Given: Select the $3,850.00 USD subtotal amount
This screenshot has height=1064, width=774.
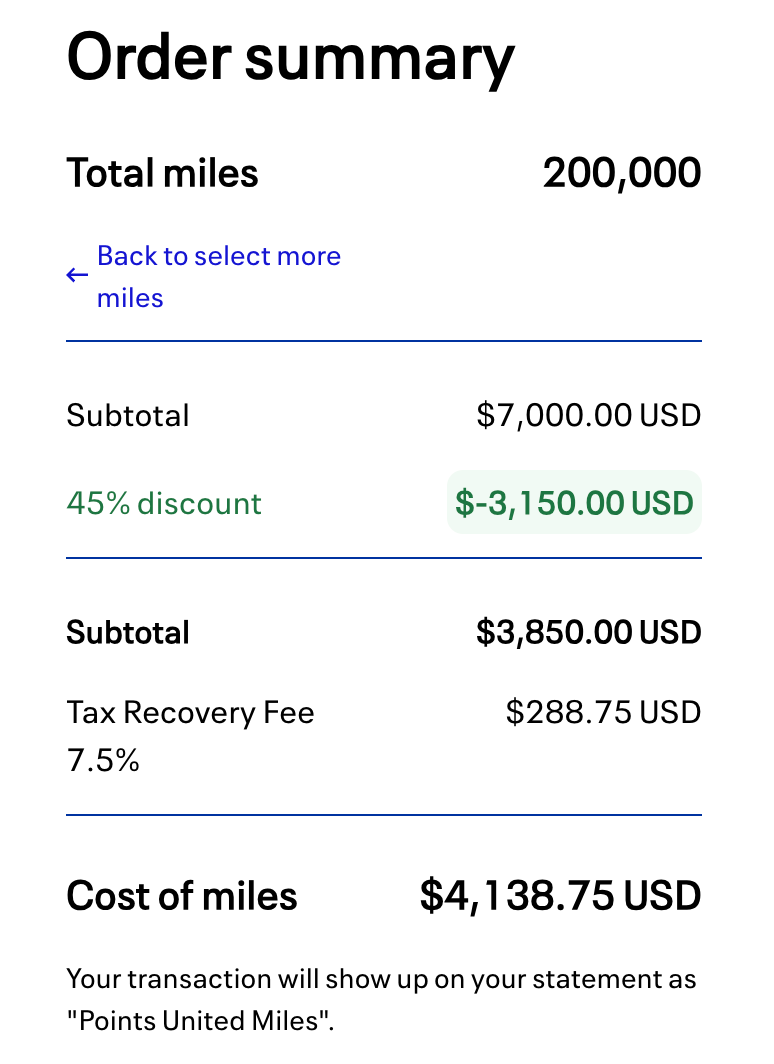Looking at the screenshot, I should (589, 631).
